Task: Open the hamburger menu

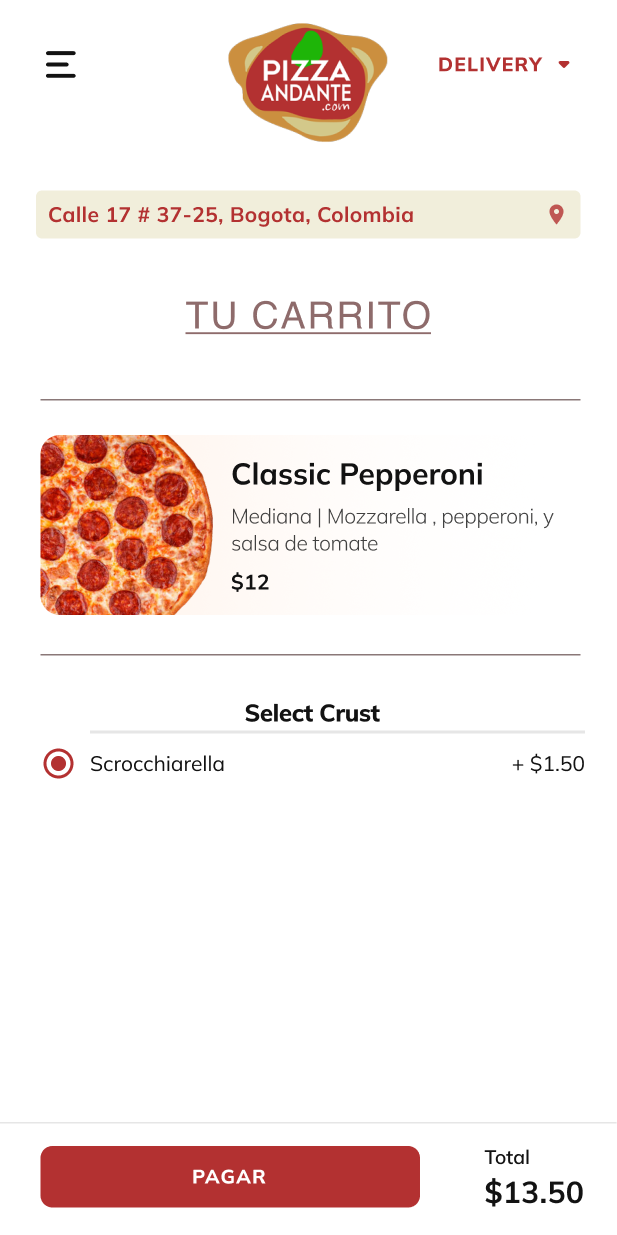Action: point(60,64)
